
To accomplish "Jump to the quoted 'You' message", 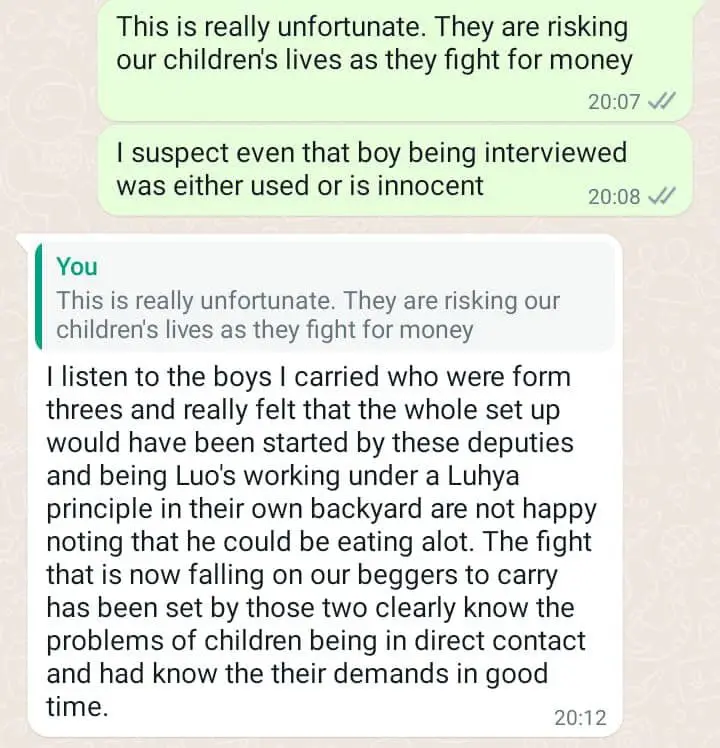I will [320, 298].
